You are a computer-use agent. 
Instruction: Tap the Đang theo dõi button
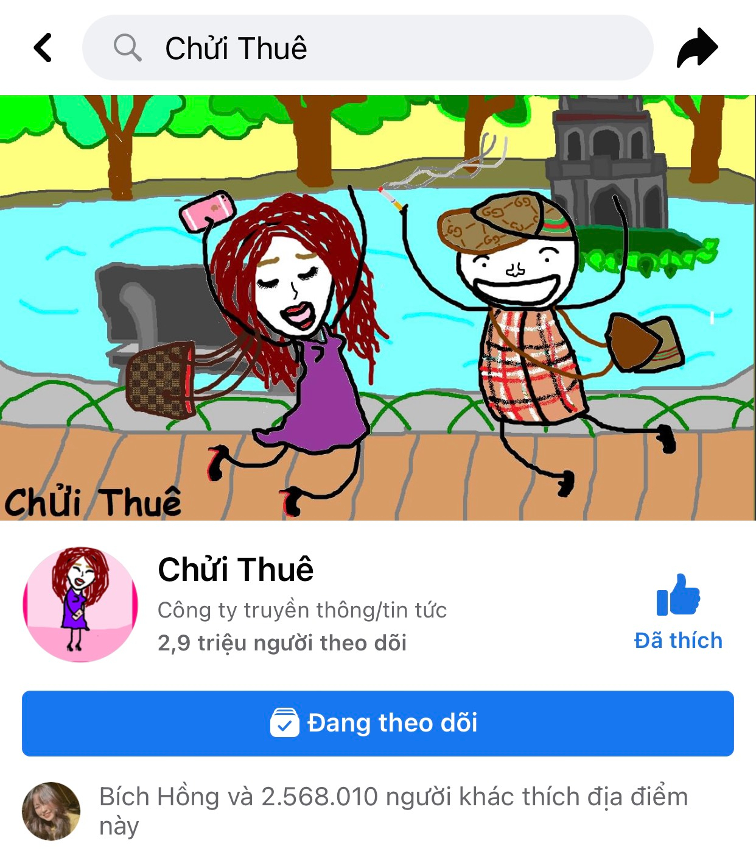point(378,723)
